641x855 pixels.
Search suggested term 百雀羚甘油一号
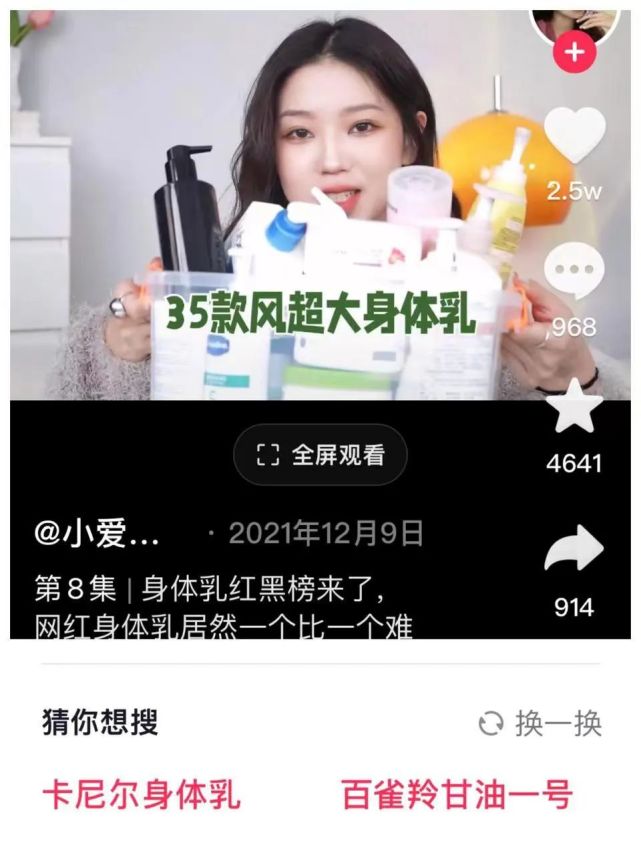click(x=456, y=796)
